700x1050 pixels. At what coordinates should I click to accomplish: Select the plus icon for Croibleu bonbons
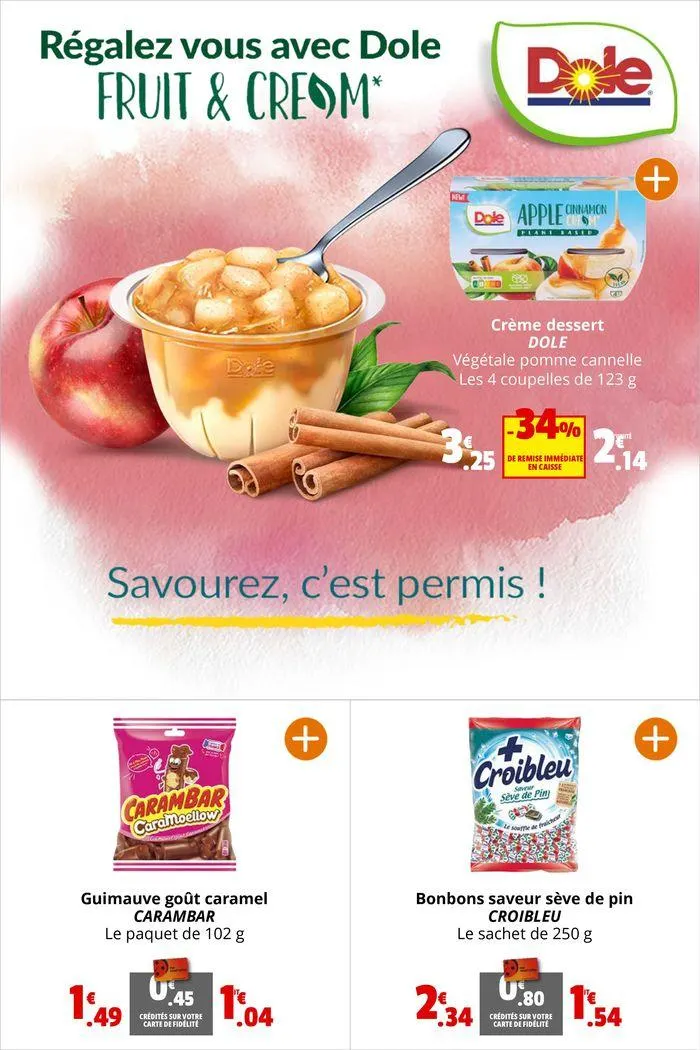point(655,739)
